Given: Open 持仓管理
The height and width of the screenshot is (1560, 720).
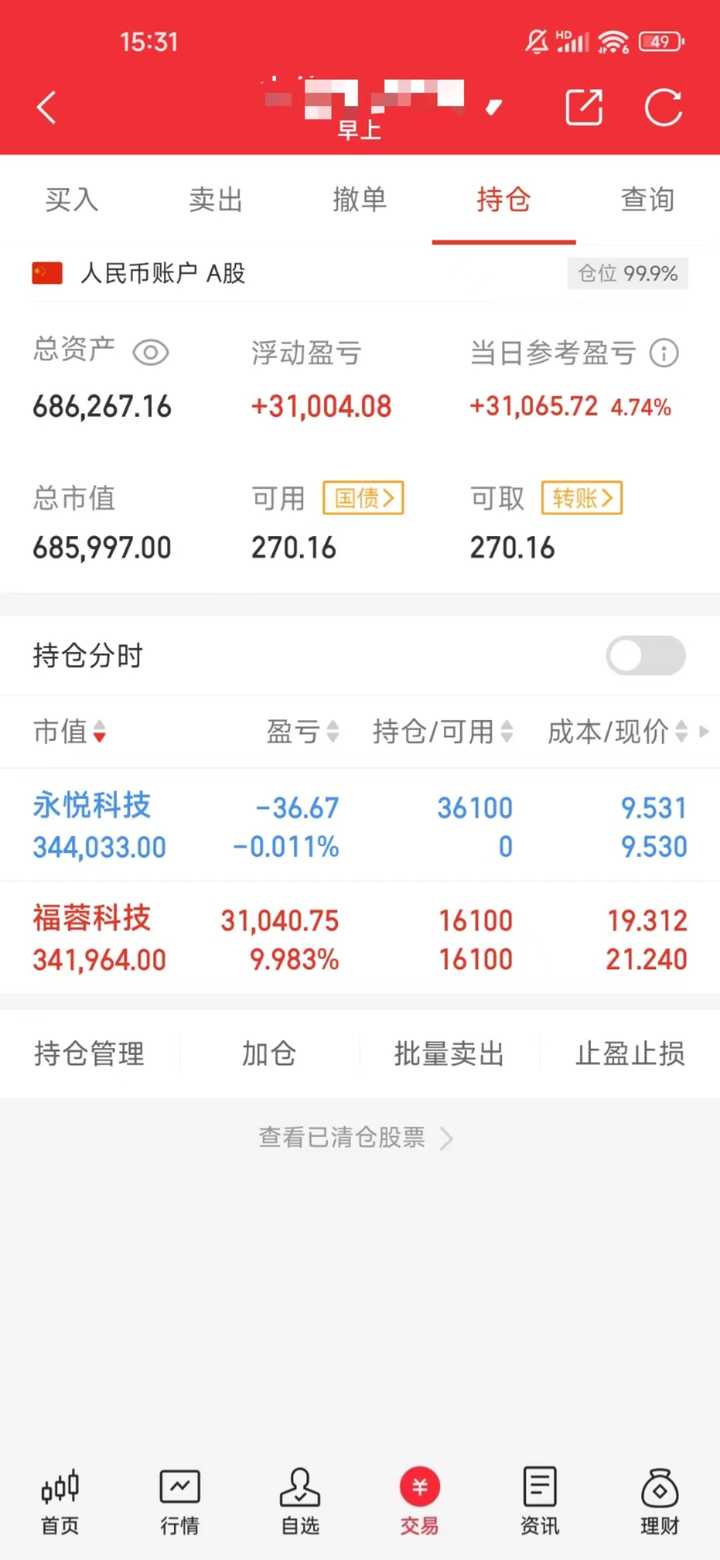Looking at the screenshot, I should [90, 1053].
